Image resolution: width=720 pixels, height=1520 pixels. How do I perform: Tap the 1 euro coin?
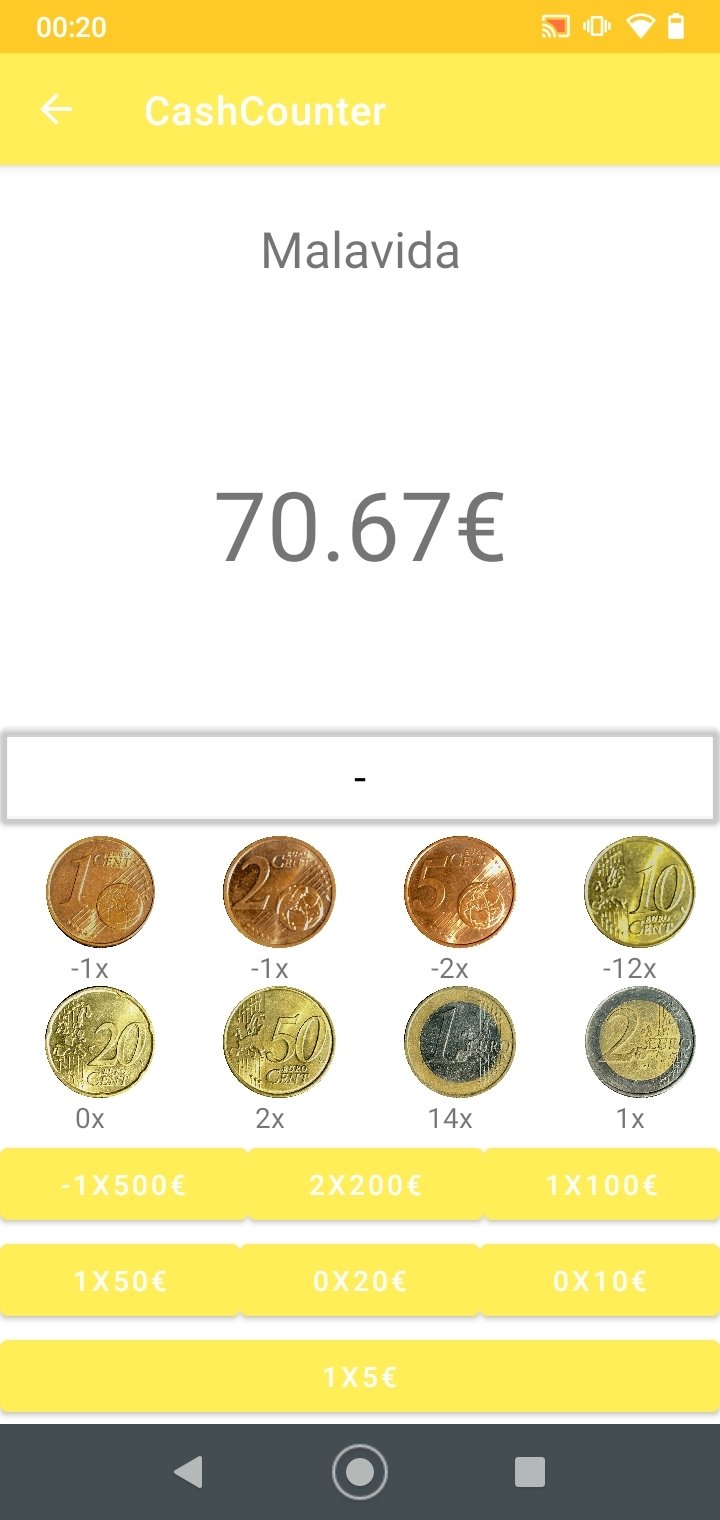click(x=459, y=1042)
